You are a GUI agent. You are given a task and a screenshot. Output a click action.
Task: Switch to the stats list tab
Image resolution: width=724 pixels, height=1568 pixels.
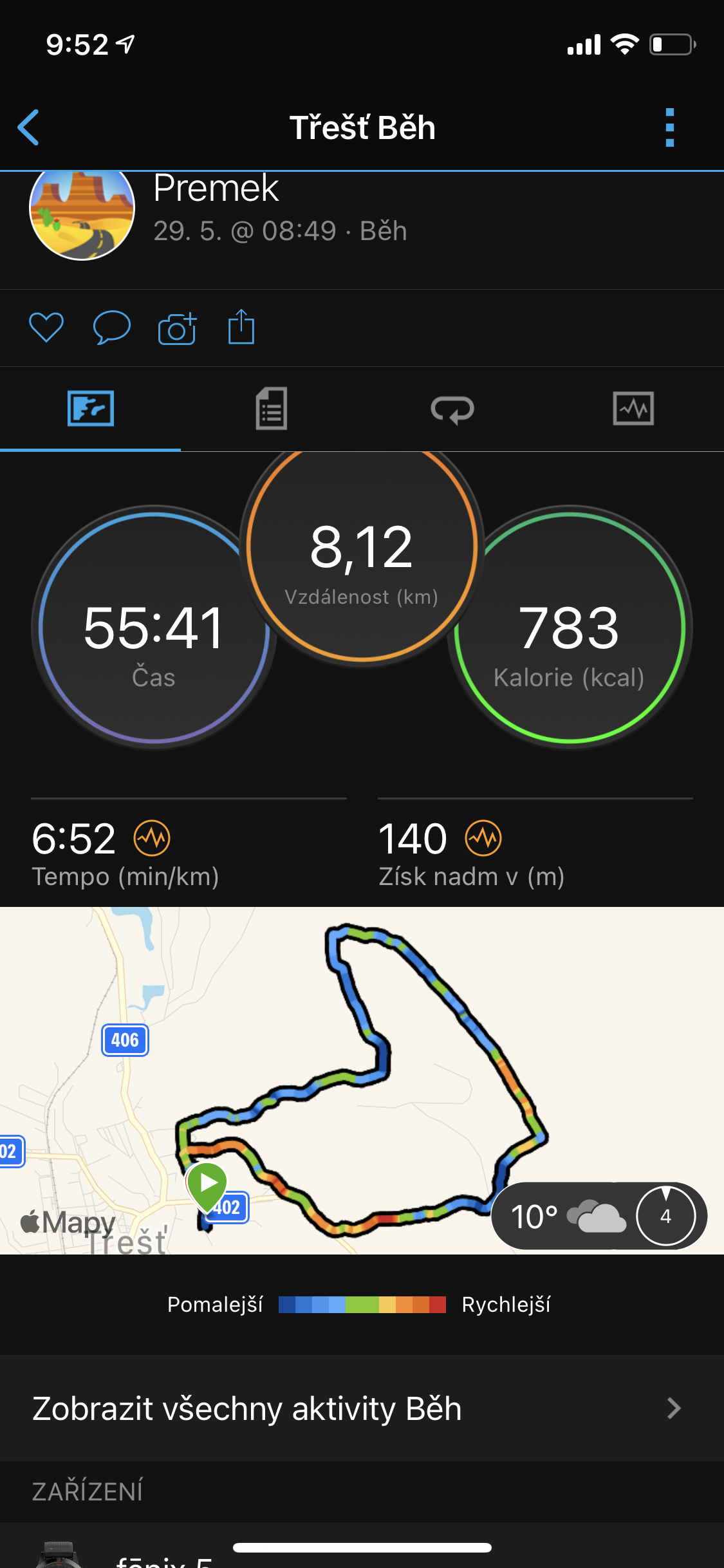click(271, 409)
